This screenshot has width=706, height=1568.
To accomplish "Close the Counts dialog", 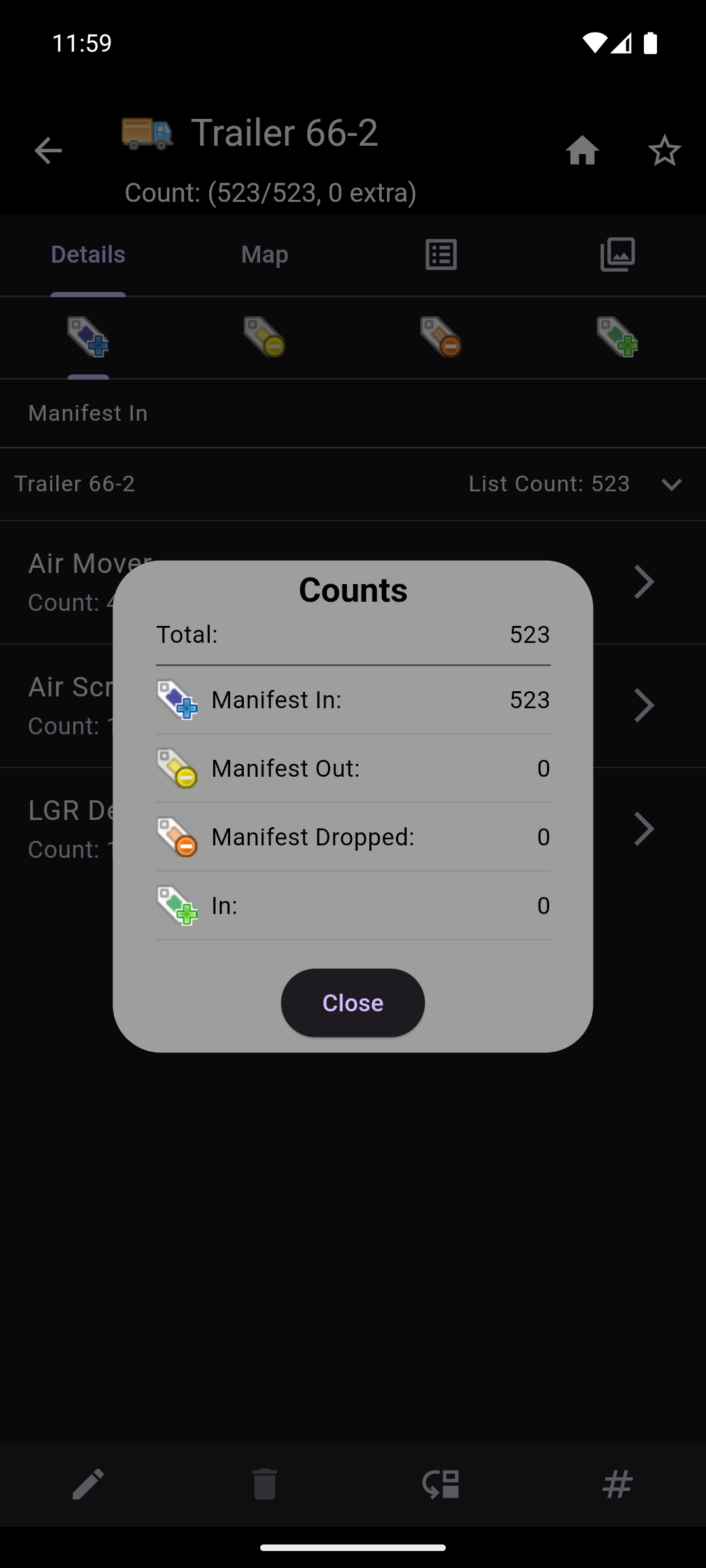I will 352,1003.
